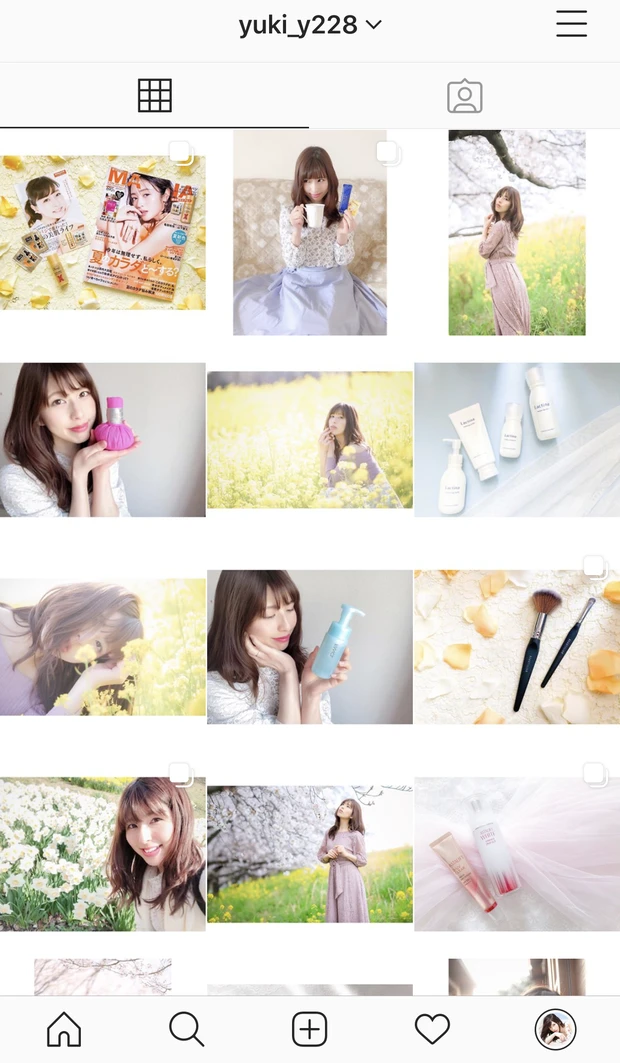Switch to the tagged photos tab

pyautogui.click(x=464, y=96)
